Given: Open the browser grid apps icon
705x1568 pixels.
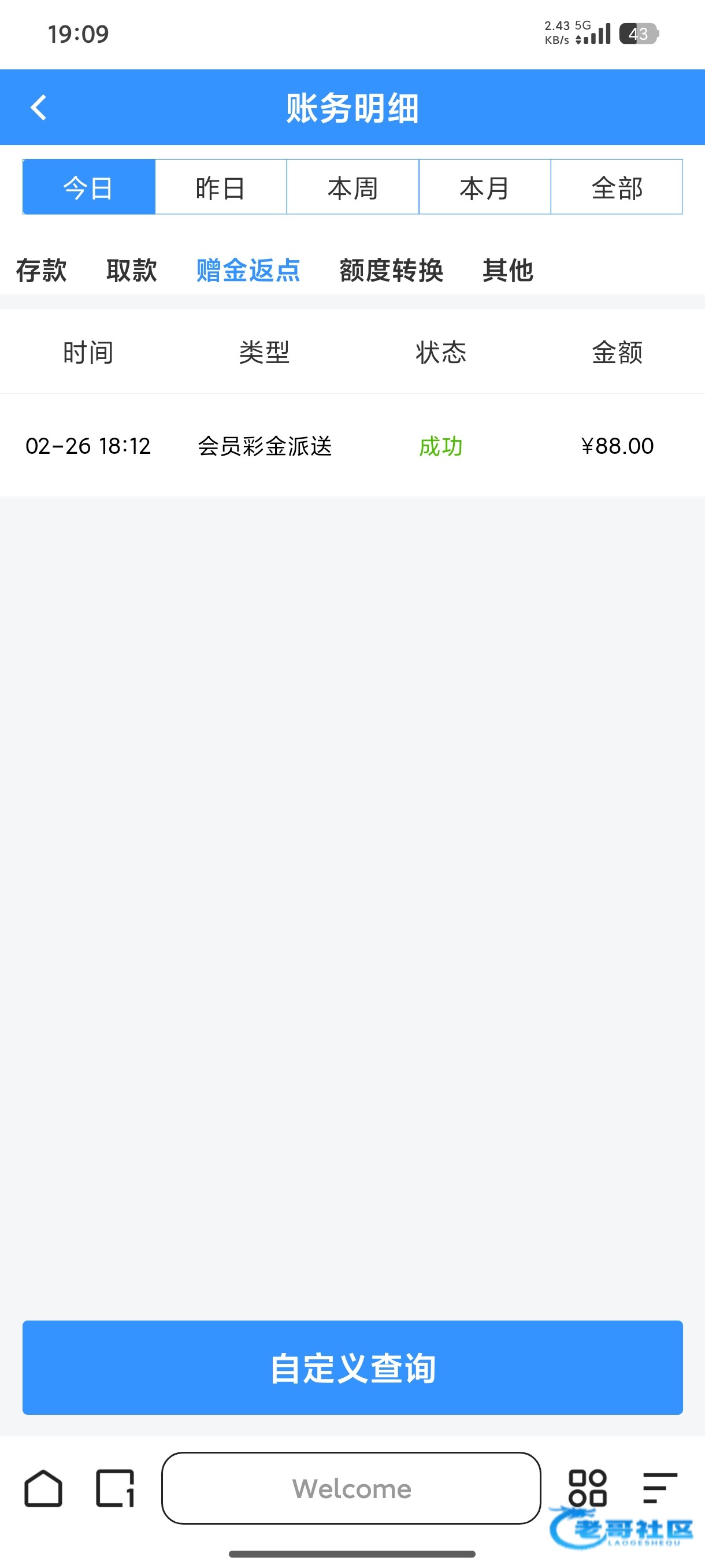Looking at the screenshot, I should coord(588,1487).
